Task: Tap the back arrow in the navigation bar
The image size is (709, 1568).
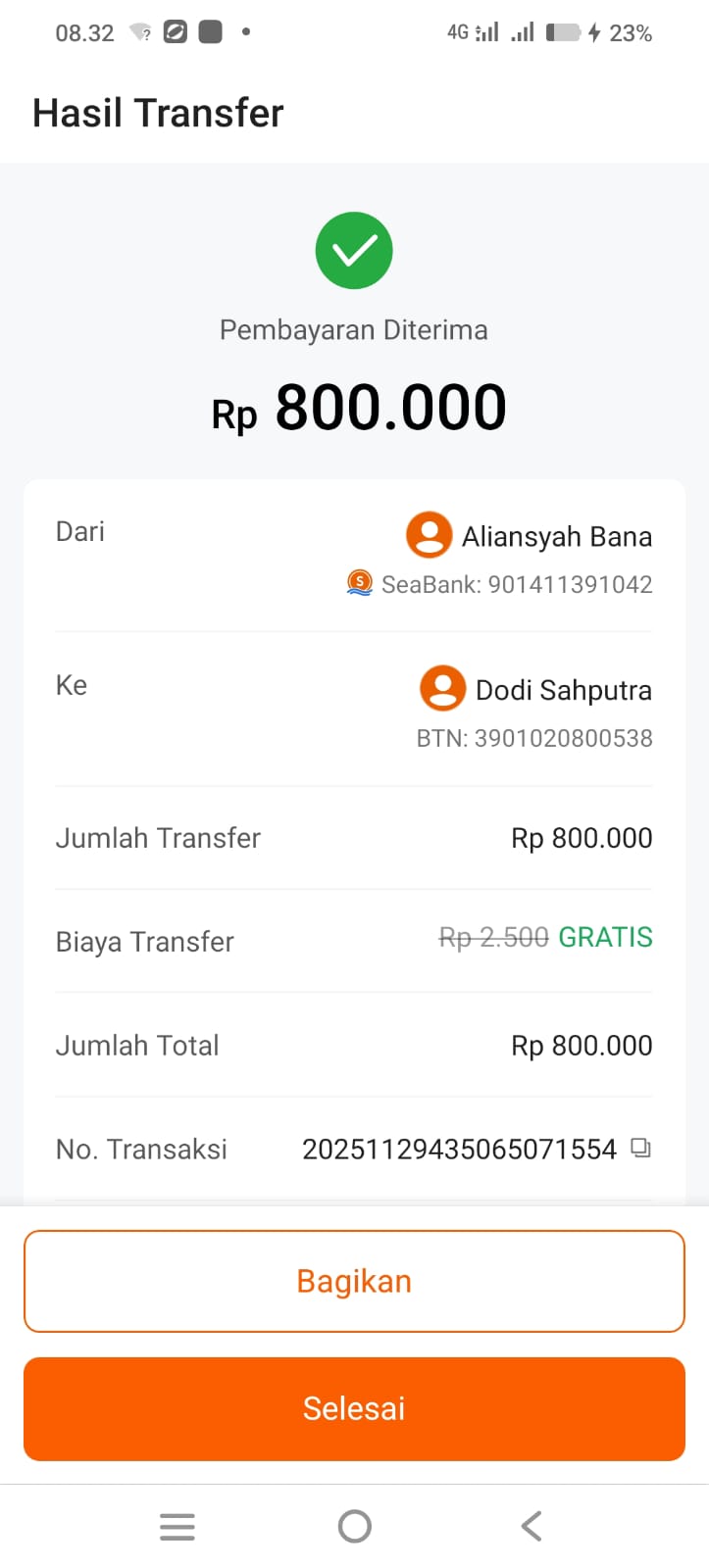Action: (x=531, y=1525)
